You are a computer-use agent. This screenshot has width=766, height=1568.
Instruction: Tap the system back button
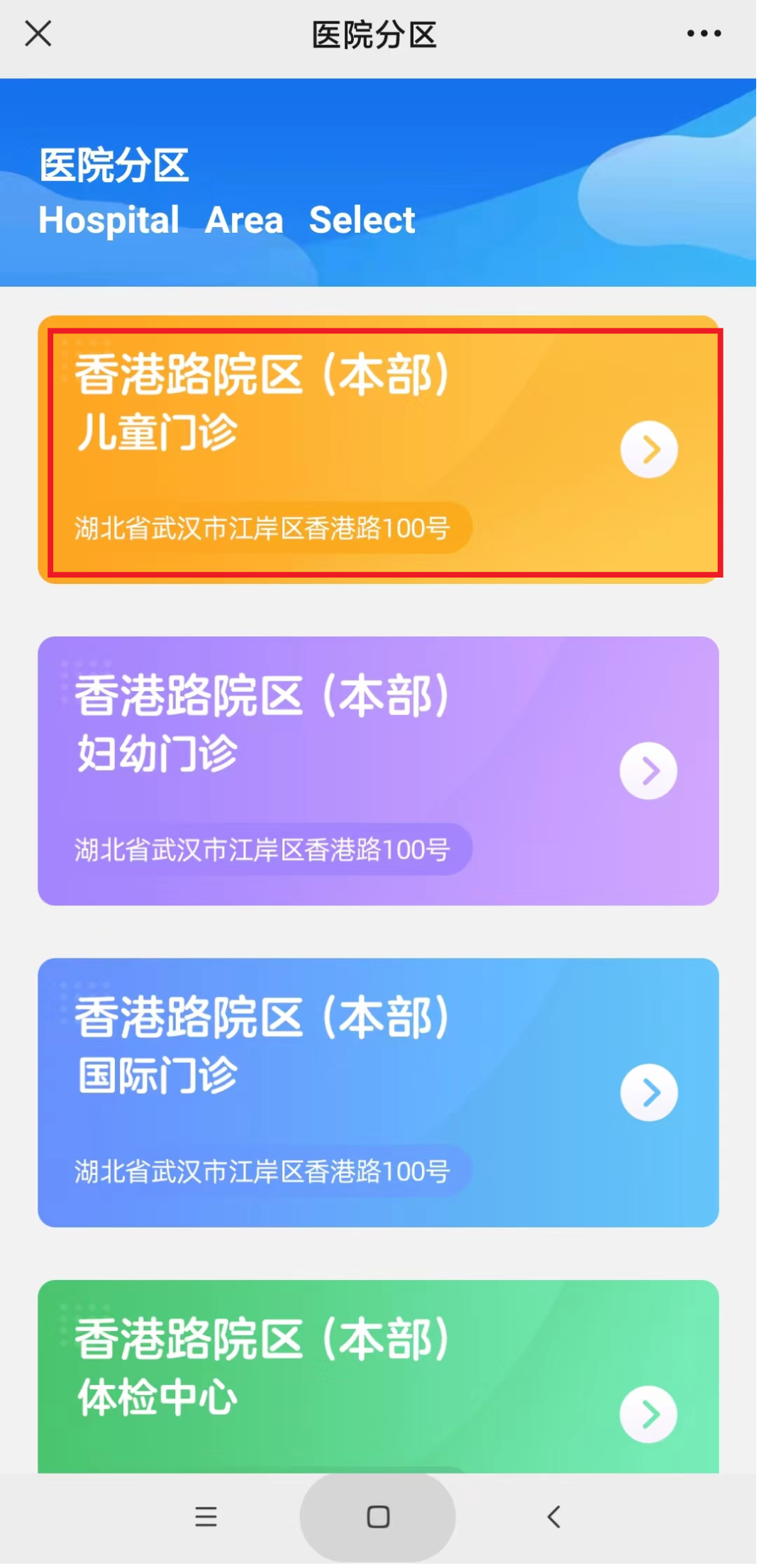(x=554, y=1517)
